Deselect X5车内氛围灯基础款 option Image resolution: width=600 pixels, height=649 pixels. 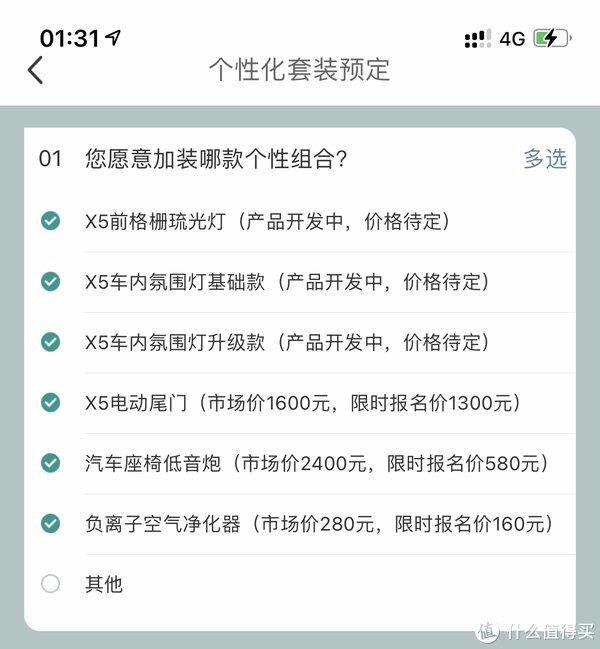(50, 282)
